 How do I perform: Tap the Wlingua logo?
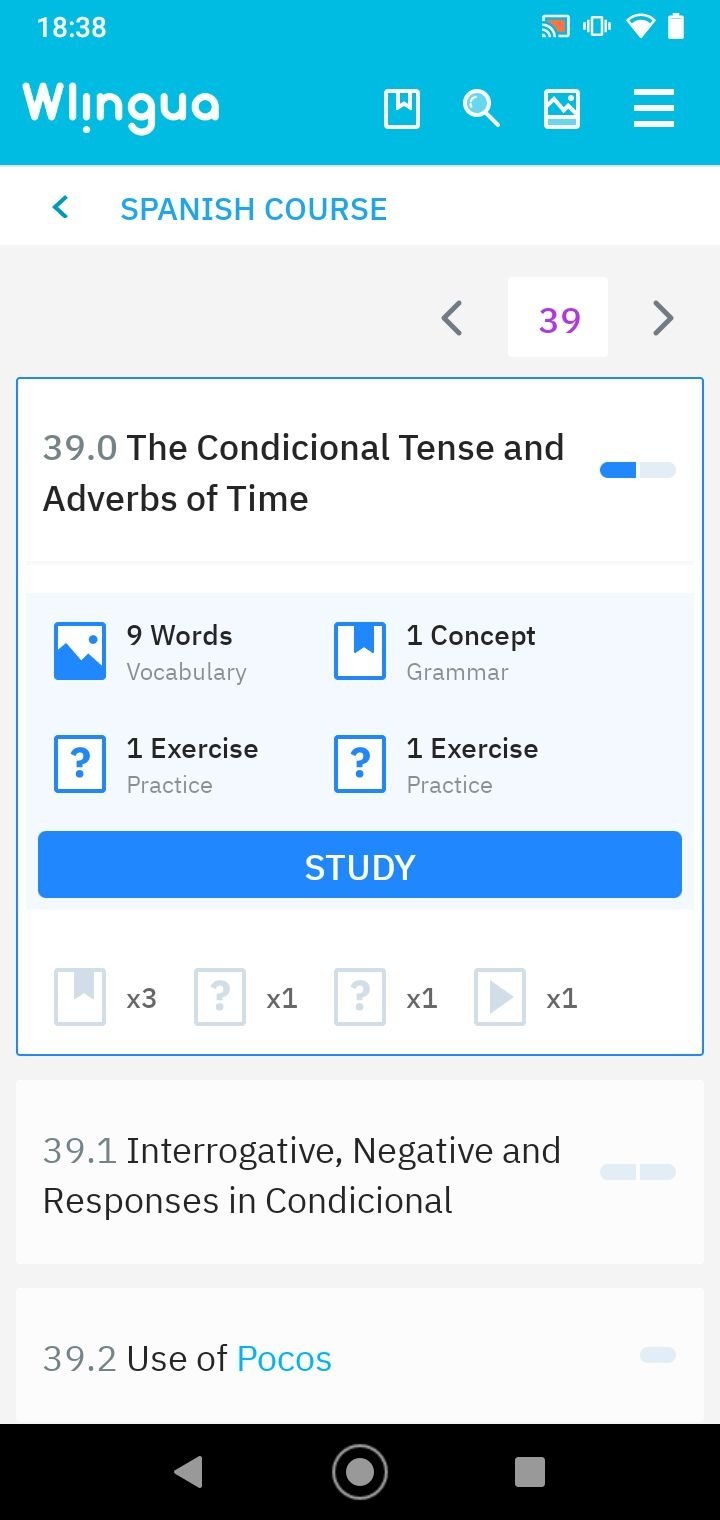121,106
